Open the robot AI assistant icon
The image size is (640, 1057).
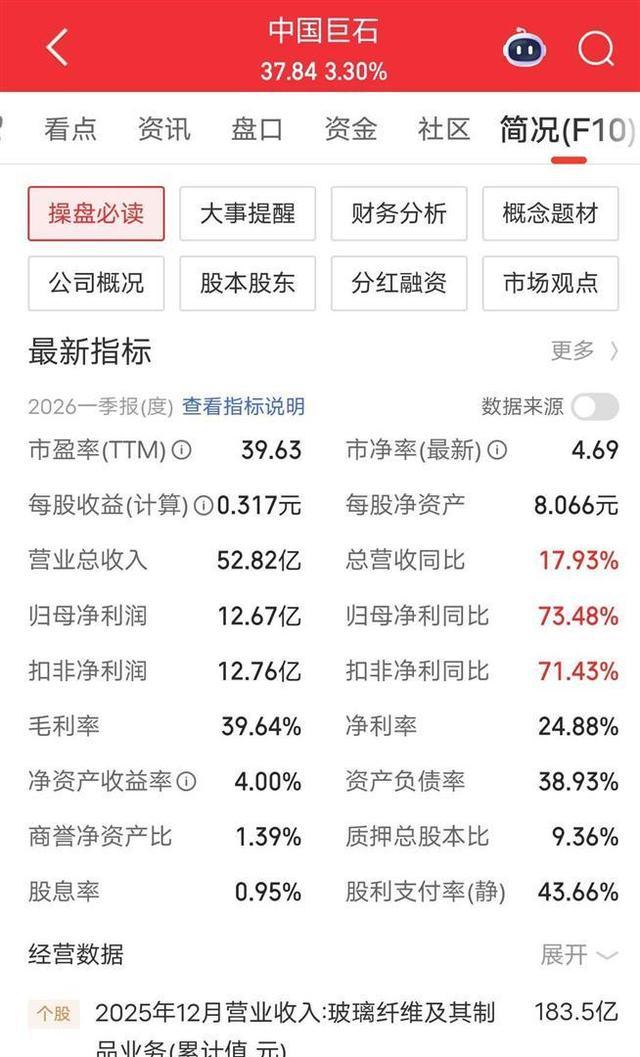(x=524, y=47)
